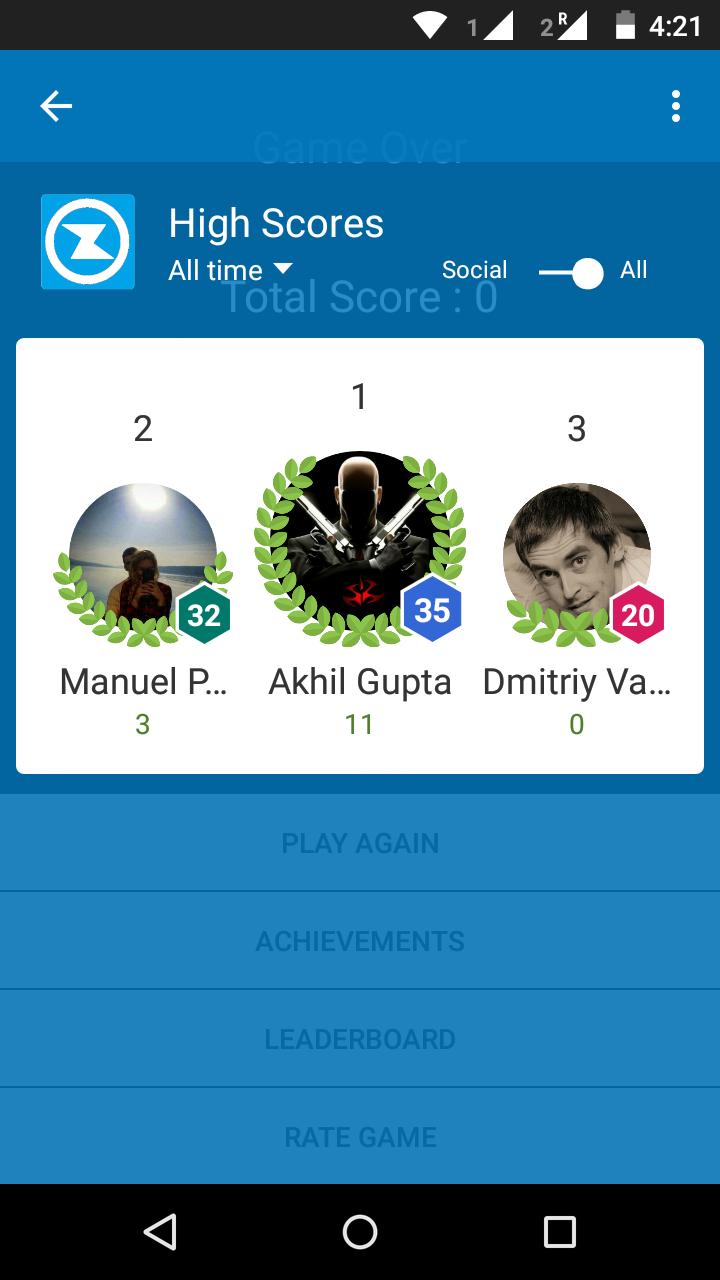Open the Achievements screen

click(x=360, y=941)
